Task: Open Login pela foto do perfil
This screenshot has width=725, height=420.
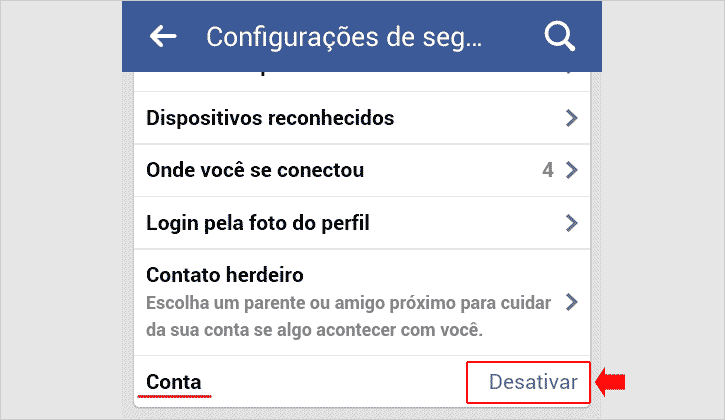Action: pyautogui.click(x=362, y=223)
